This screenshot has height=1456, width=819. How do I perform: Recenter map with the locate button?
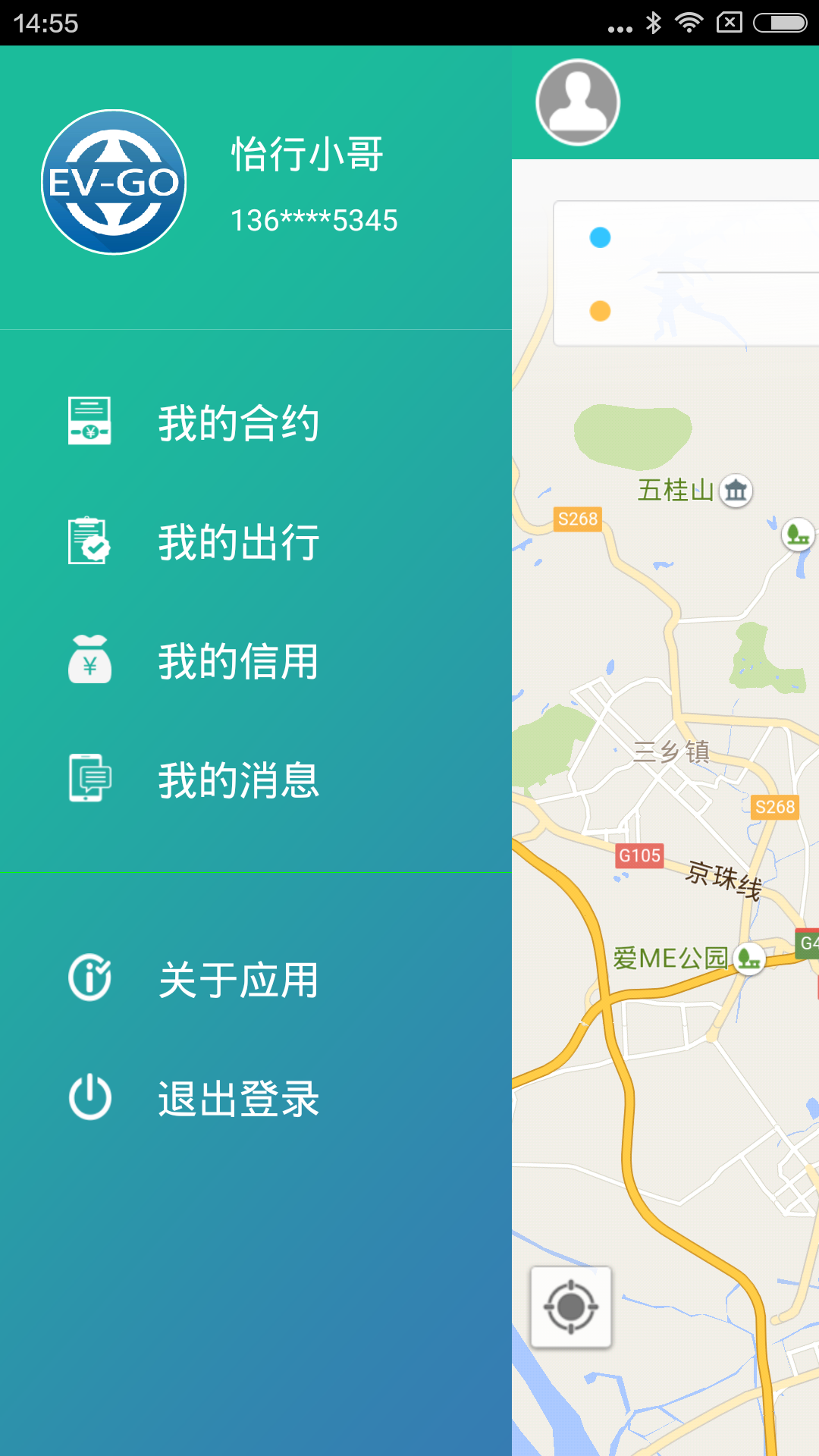pos(571,1307)
